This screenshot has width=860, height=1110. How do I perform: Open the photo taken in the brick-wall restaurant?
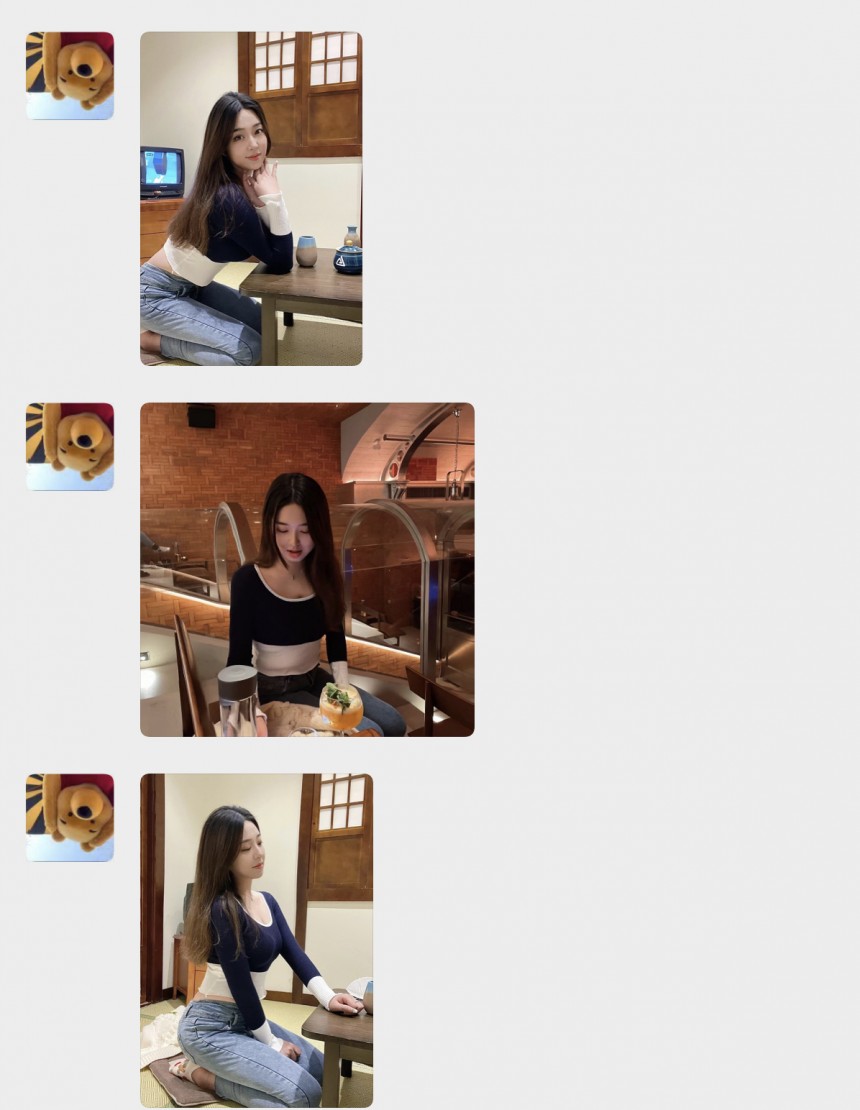click(307, 569)
